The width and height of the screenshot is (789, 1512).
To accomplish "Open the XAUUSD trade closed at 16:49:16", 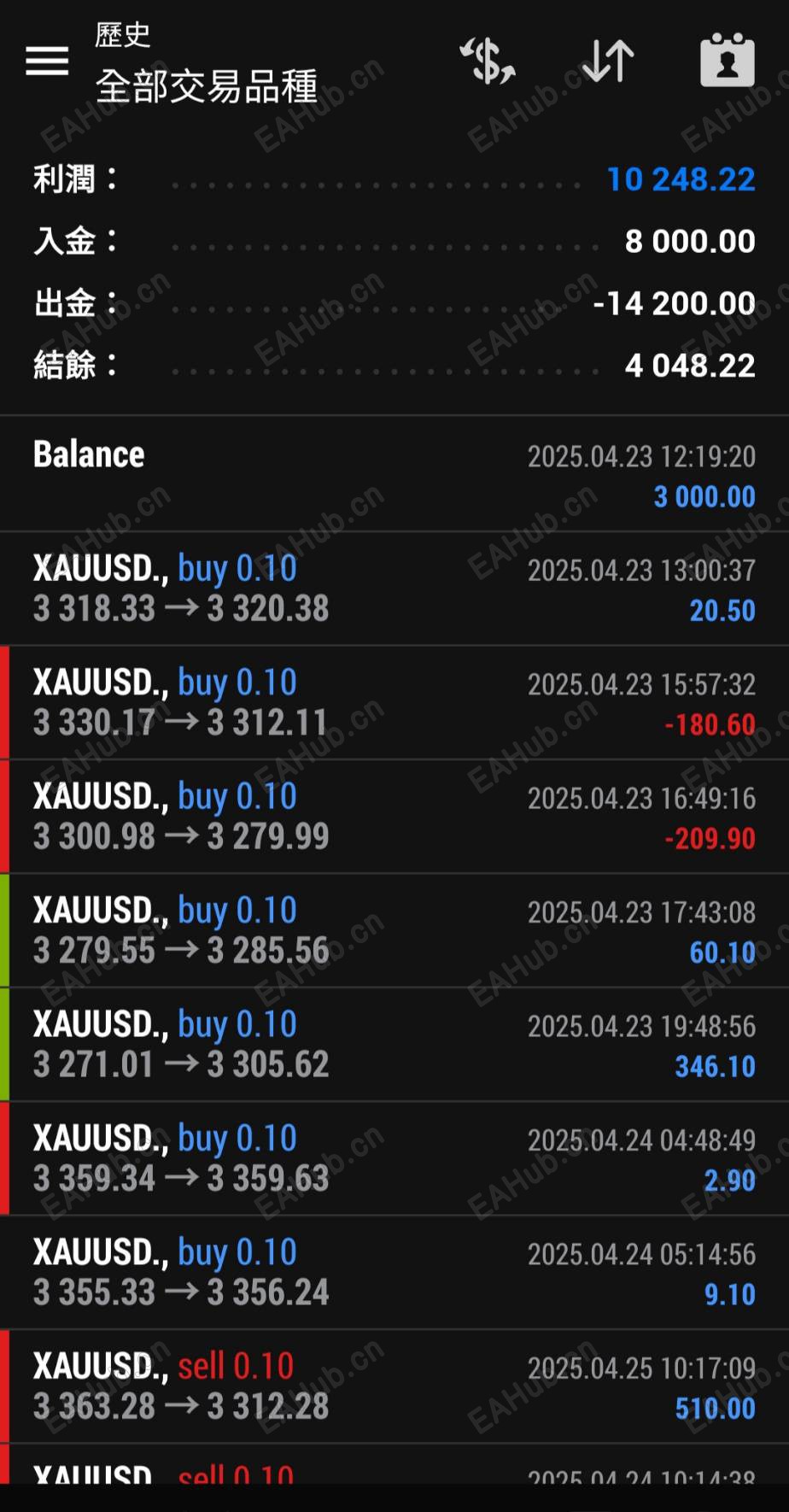I will point(394,816).
